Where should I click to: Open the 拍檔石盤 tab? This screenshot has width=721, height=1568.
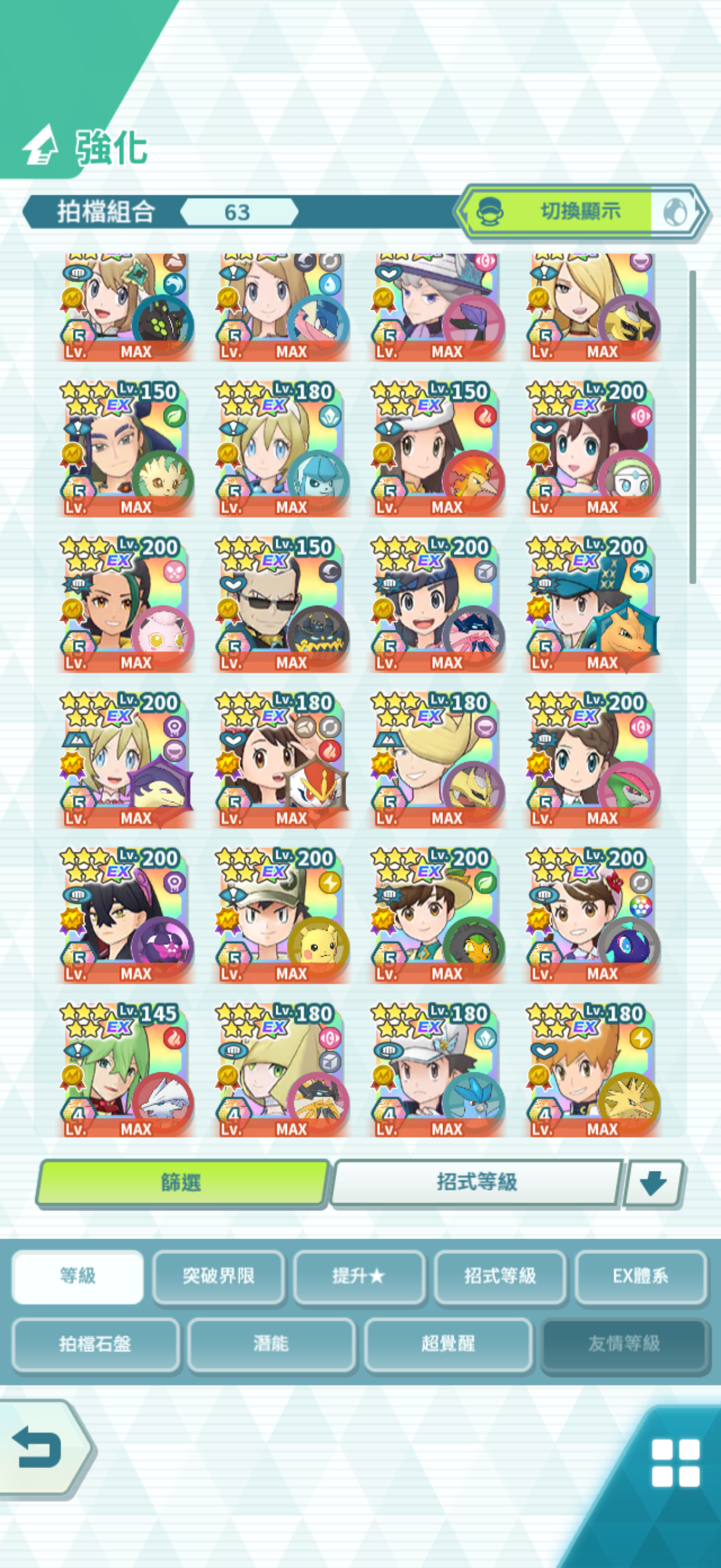point(96,1343)
